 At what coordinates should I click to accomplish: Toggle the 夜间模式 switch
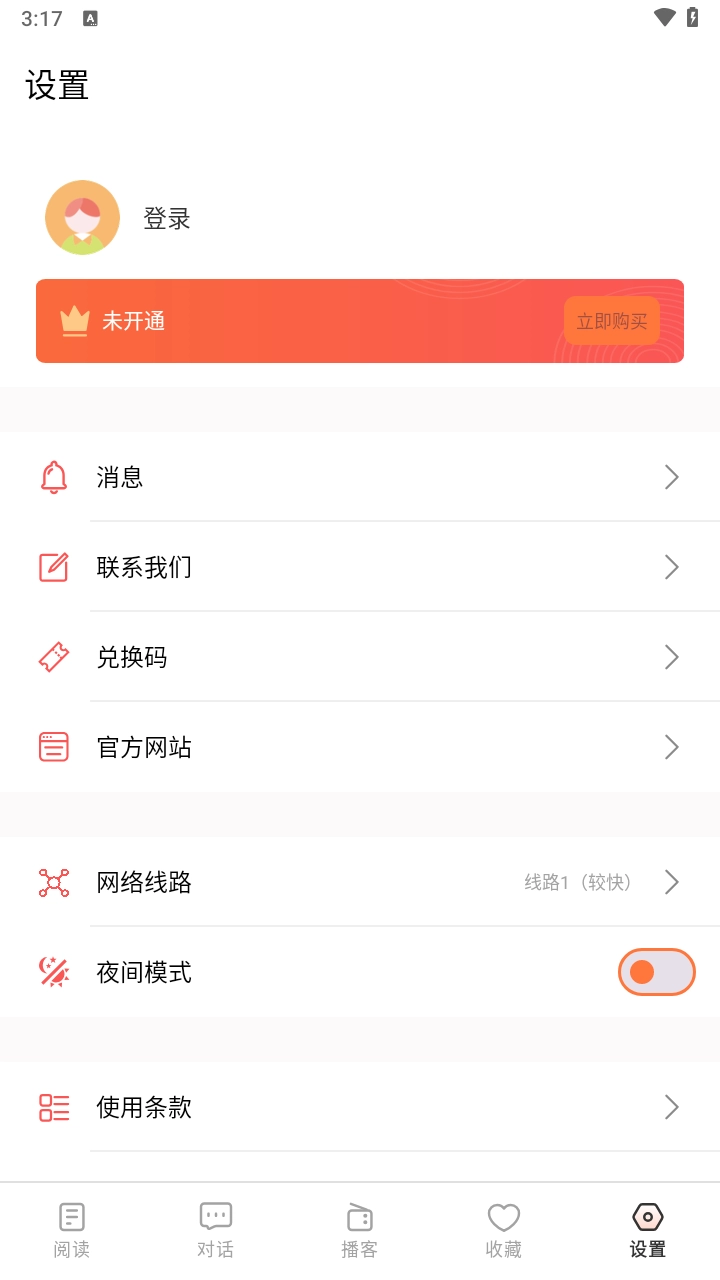coord(655,972)
